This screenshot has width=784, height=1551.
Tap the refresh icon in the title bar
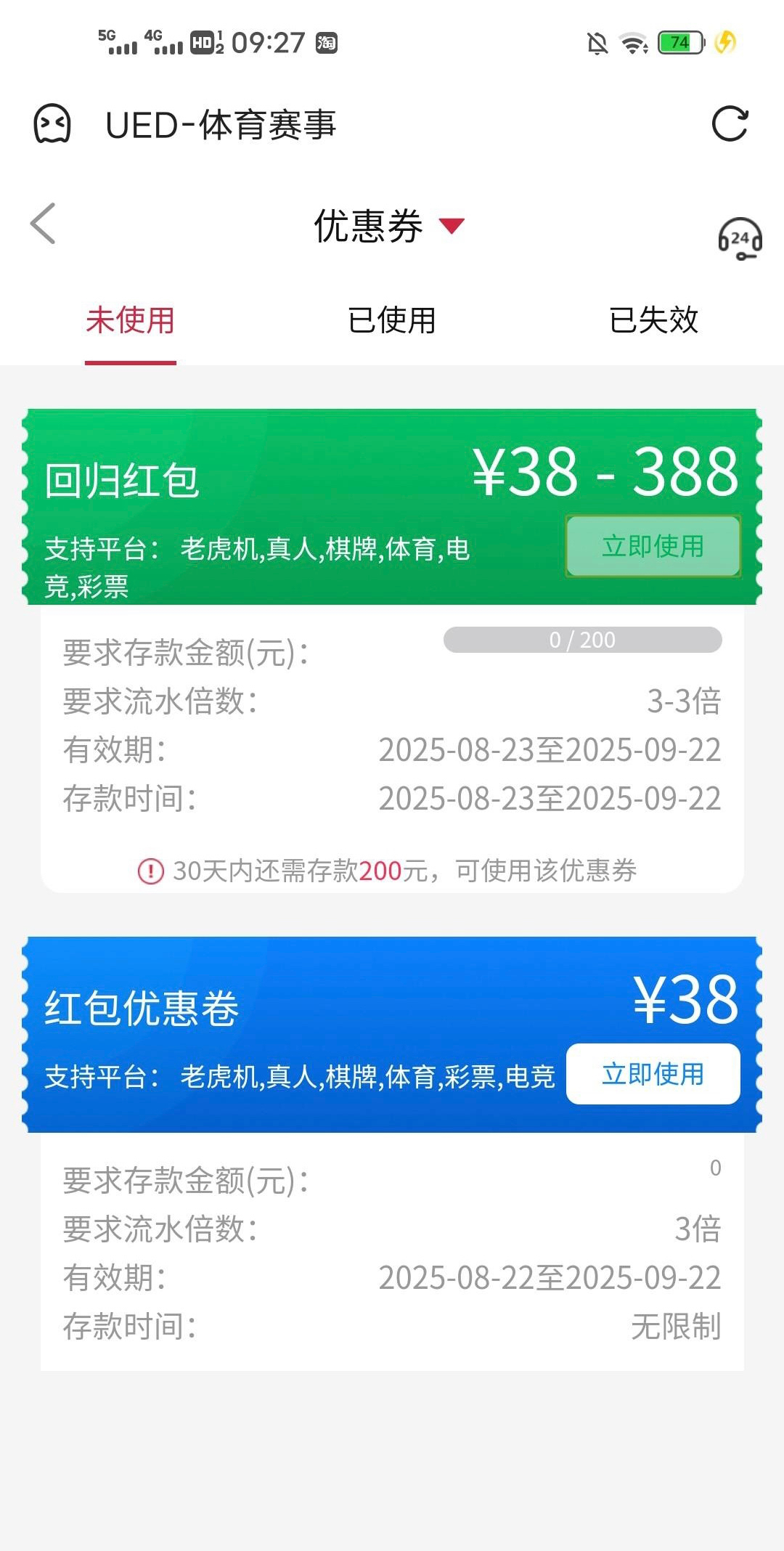point(730,123)
